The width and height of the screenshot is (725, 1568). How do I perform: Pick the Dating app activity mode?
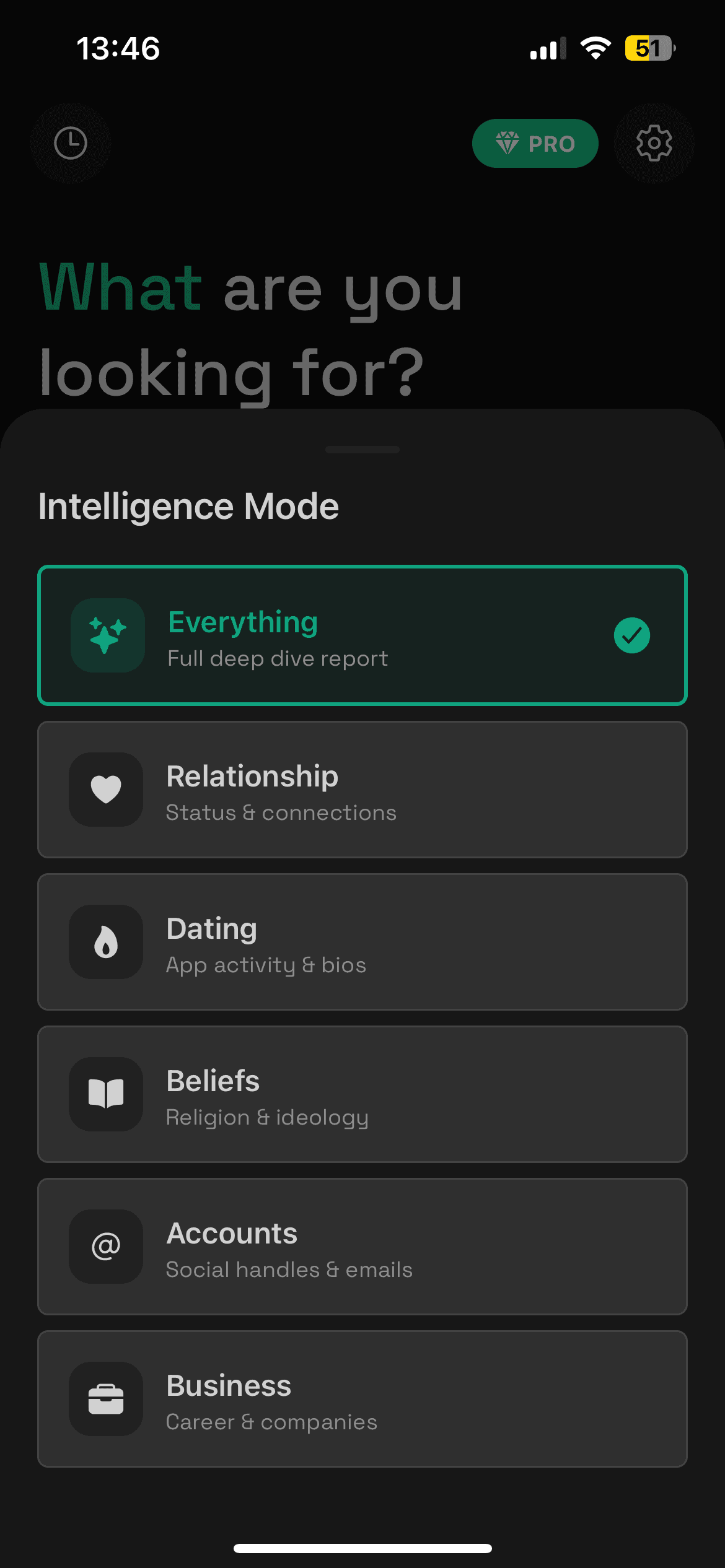tap(362, 942)
